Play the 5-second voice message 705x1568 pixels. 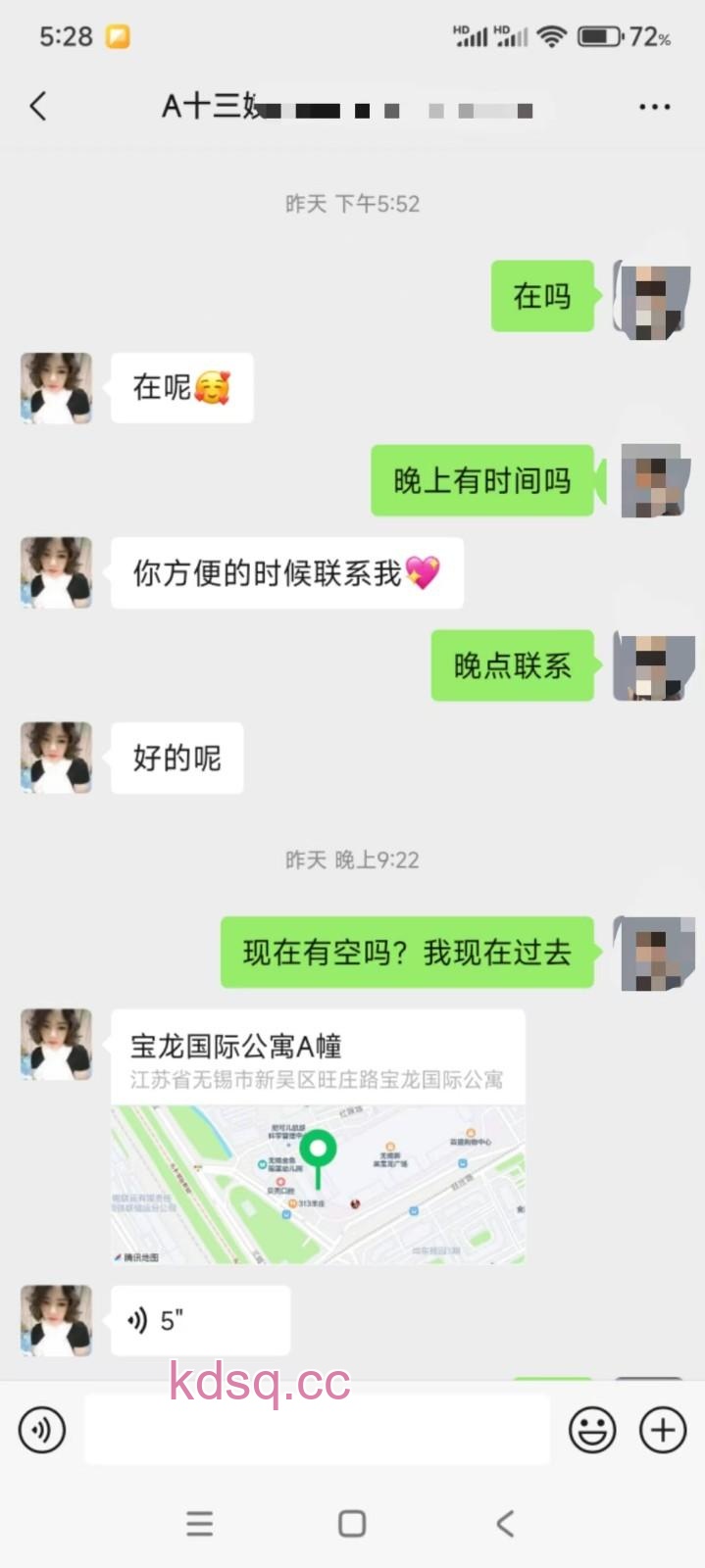click(x=200, y=1320)
